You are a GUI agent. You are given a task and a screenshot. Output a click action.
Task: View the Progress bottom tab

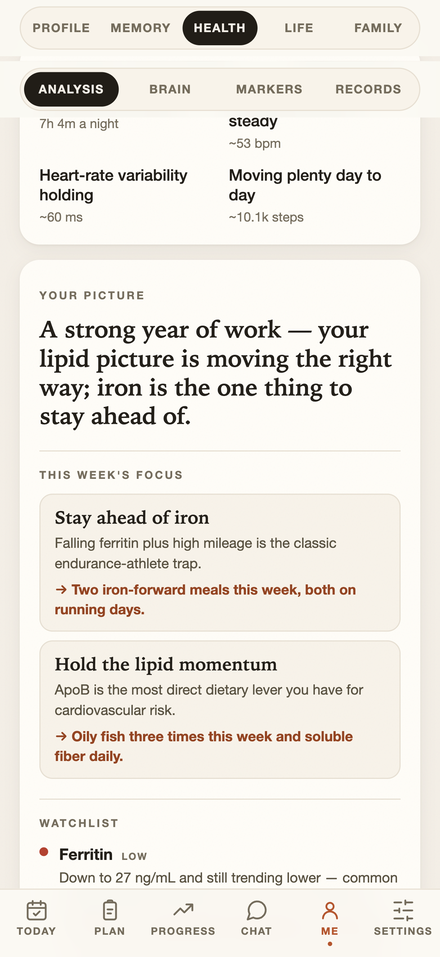(183, 919)
